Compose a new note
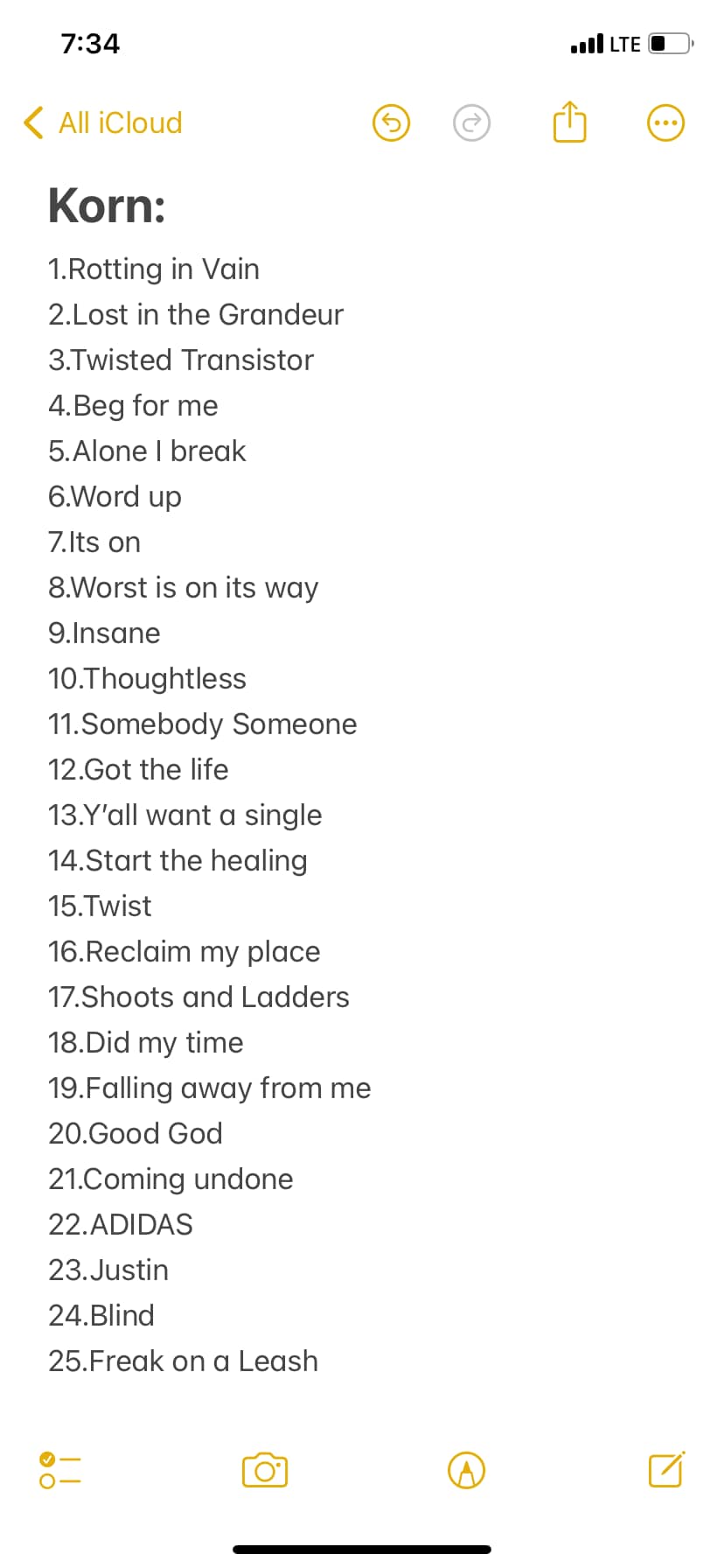The image size is (724, 1568). coord(667,1469)
